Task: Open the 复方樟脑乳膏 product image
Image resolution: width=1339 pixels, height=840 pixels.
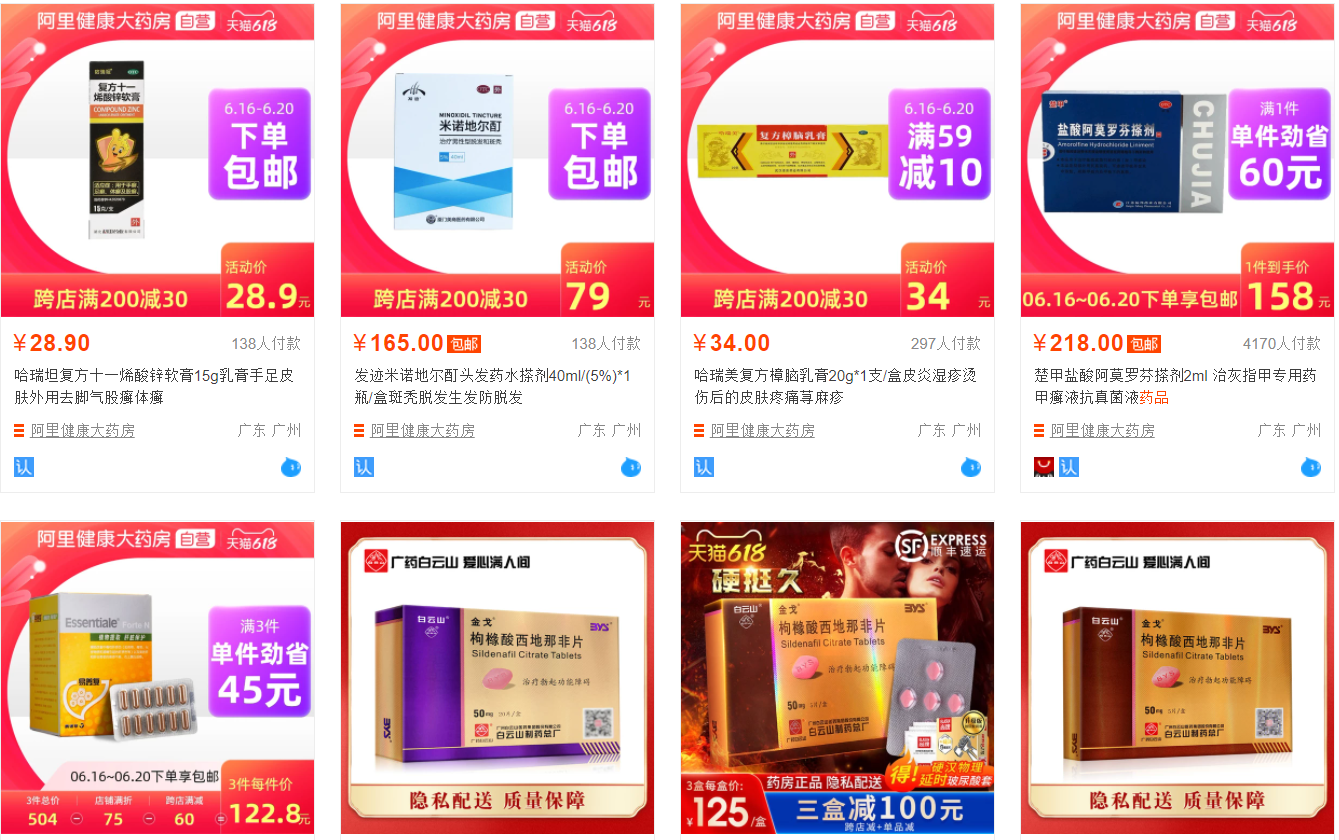Action: (x=837, y=160)
